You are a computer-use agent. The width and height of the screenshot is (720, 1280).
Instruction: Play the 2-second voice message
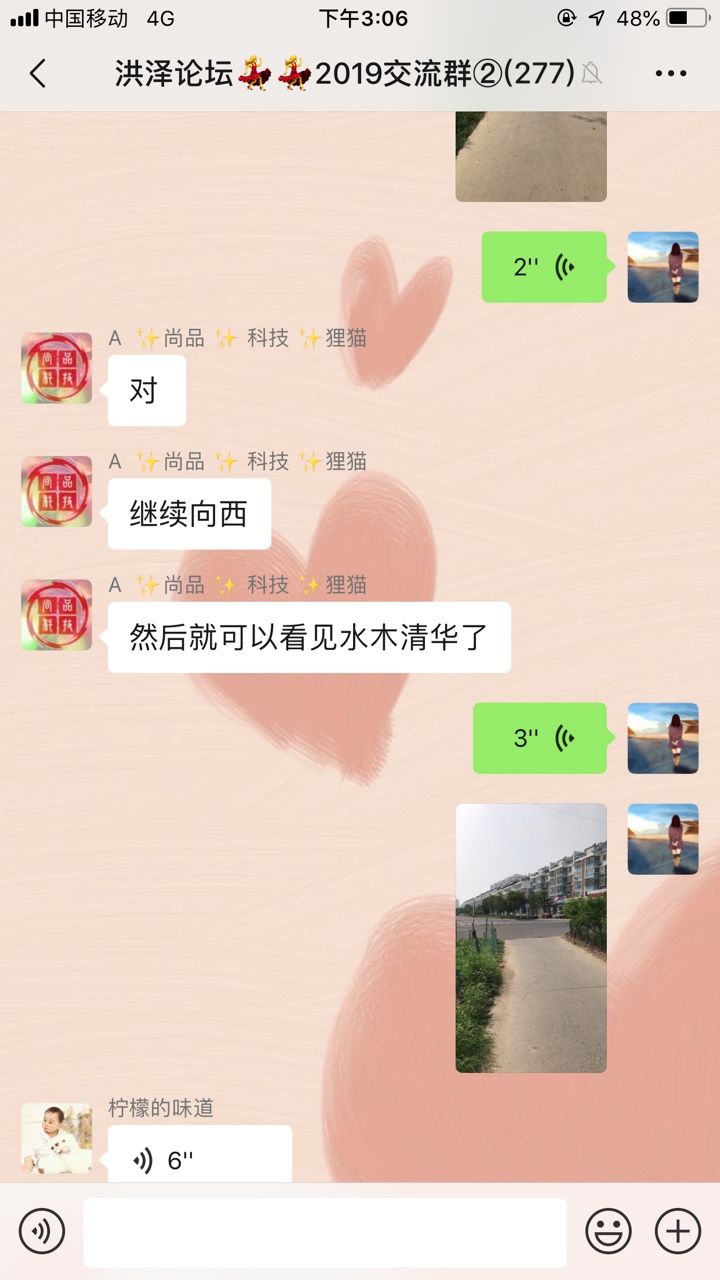(544, 267)
